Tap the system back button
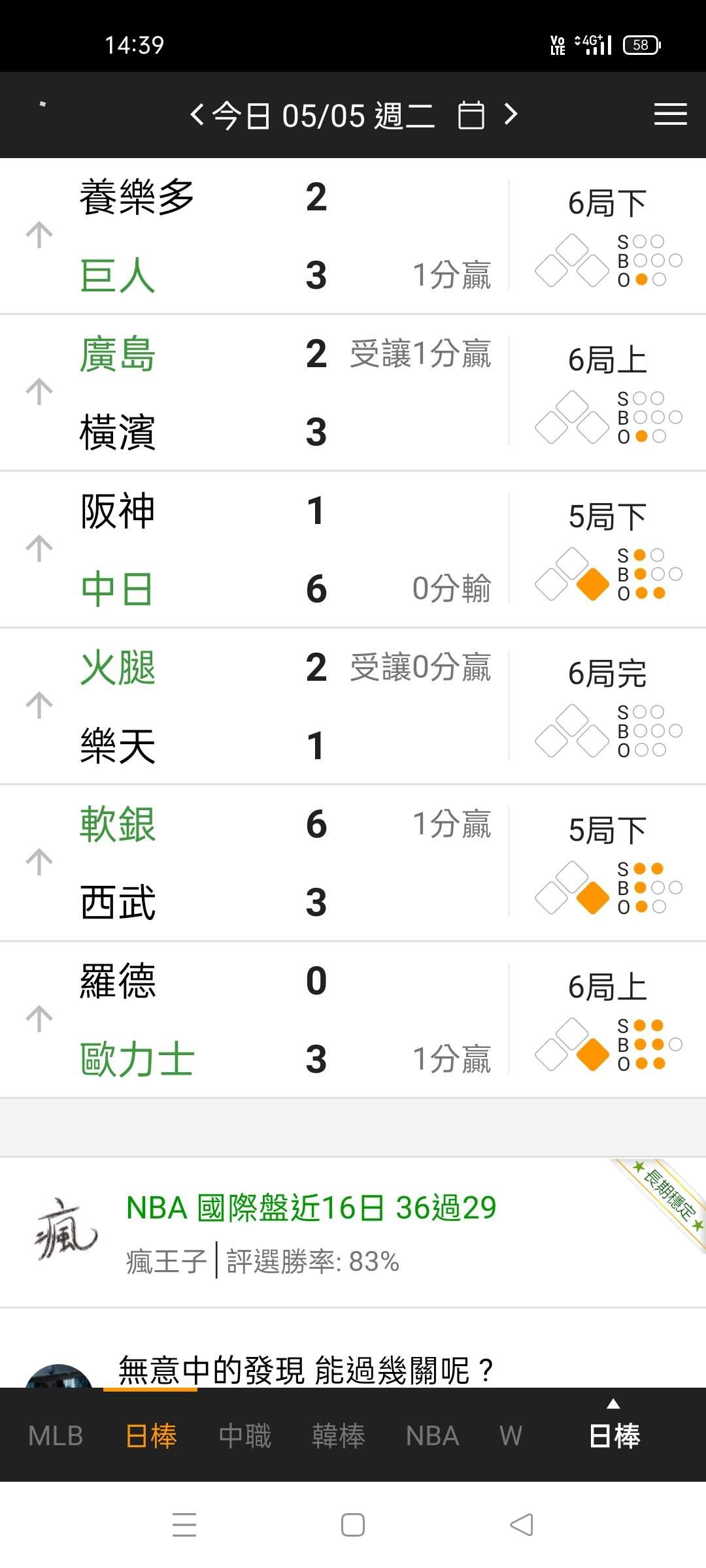Screen dimensions: 706x1568 click(522, 1525)
